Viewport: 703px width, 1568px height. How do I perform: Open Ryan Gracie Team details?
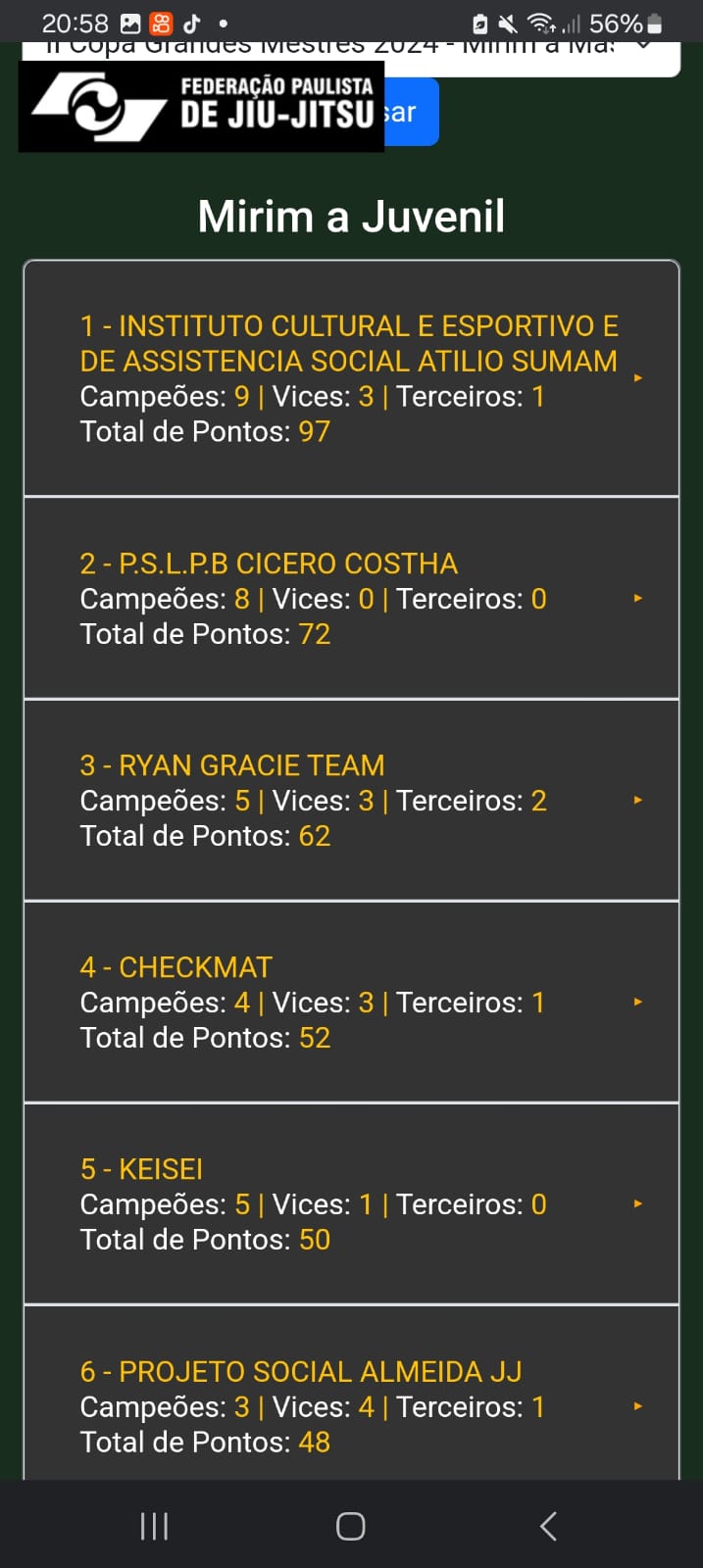pyautogui.click(x=350, y=800)
